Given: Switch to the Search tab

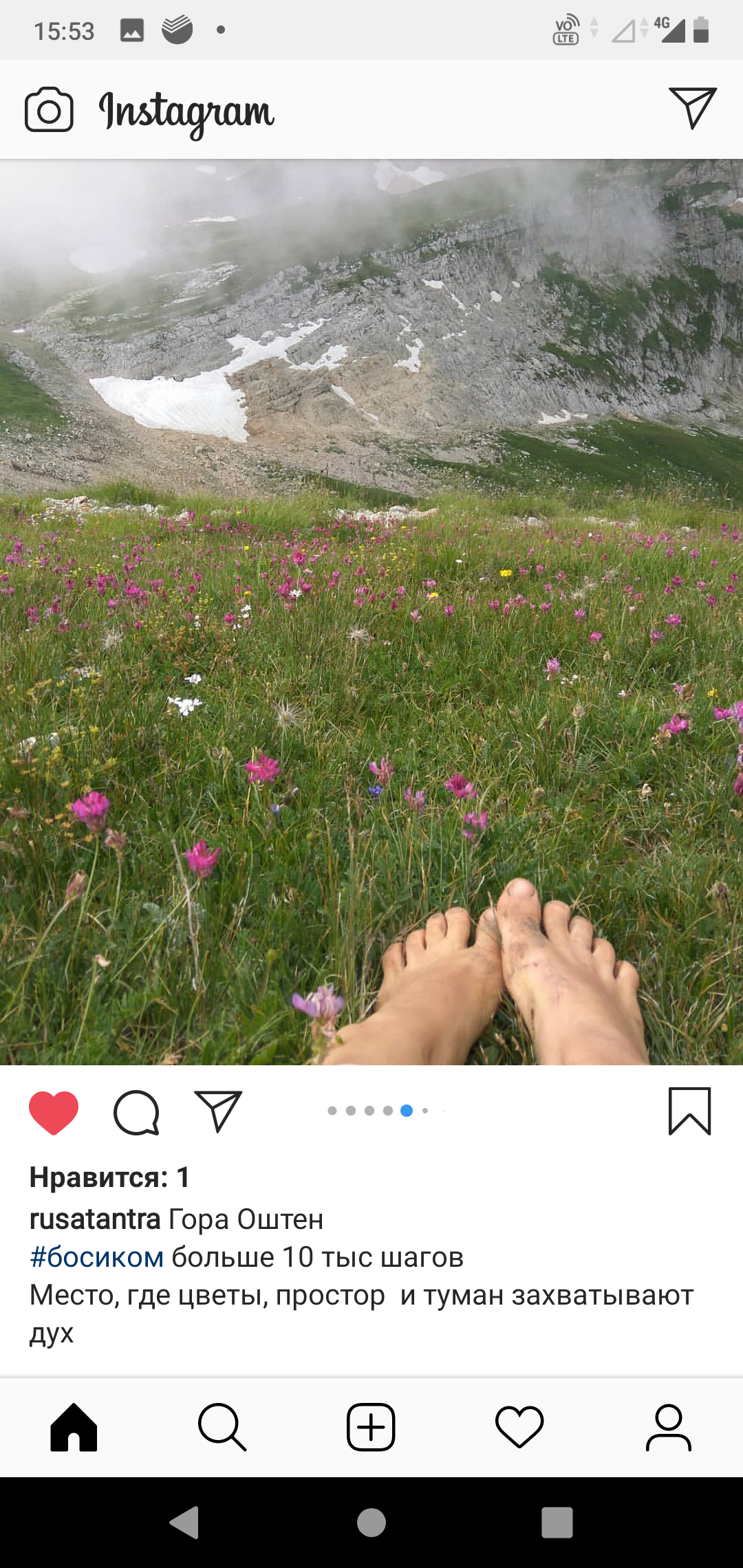Looking at the screenshot, I should pos(222,1428).
